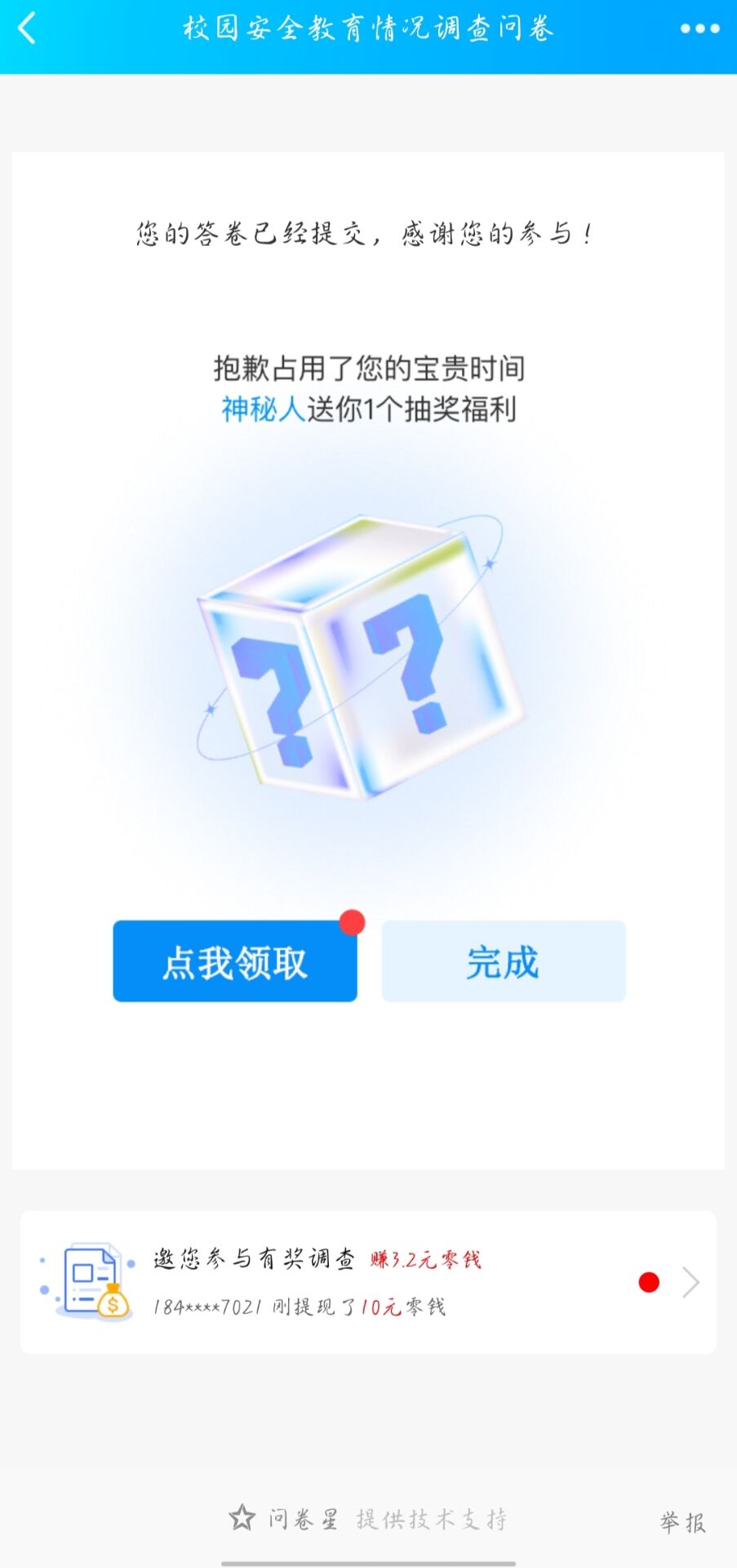Open the 邀您参与有奖调查 card
The height and width of the screenshot is (1568, 737).
point(368,1282)
